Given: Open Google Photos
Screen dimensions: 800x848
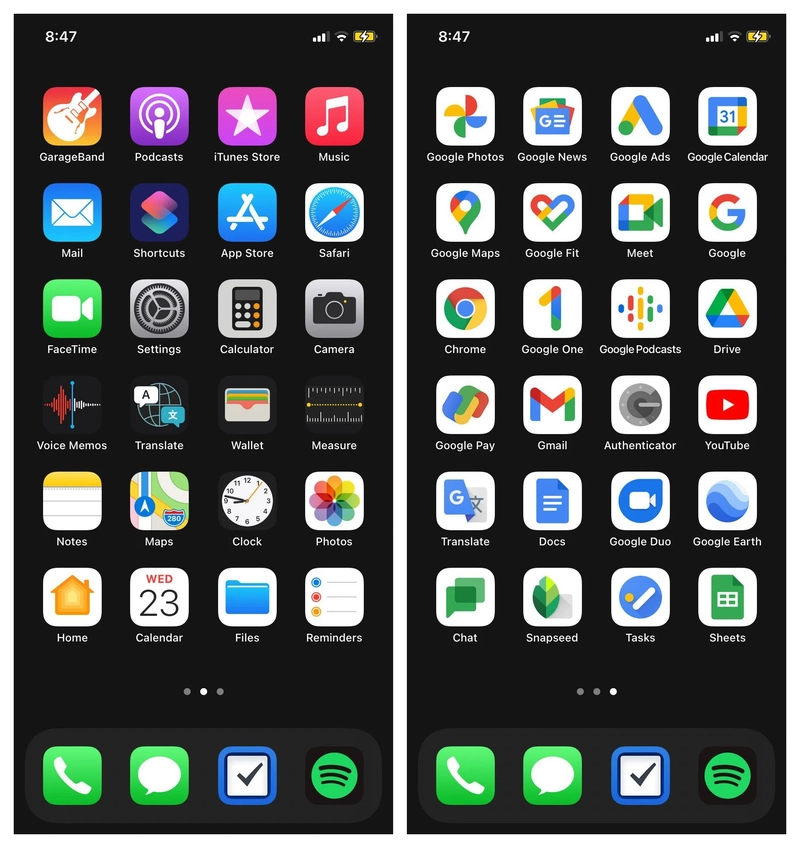Looking at the screenshot, I should click(x=465, y=116).
